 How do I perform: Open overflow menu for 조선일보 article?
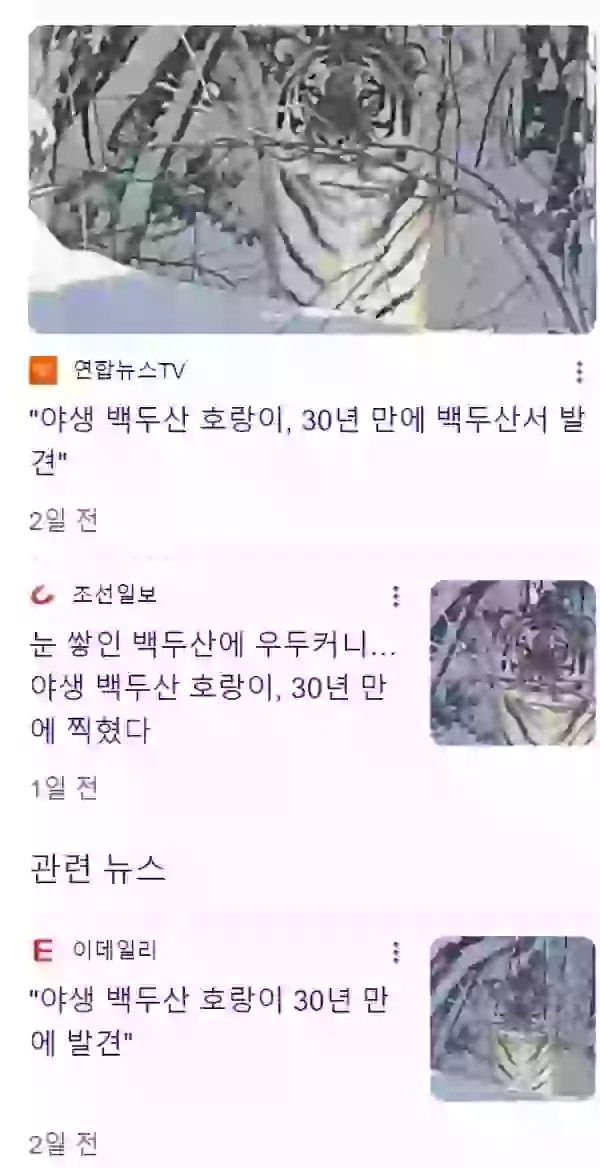click(x=396, y=596)
